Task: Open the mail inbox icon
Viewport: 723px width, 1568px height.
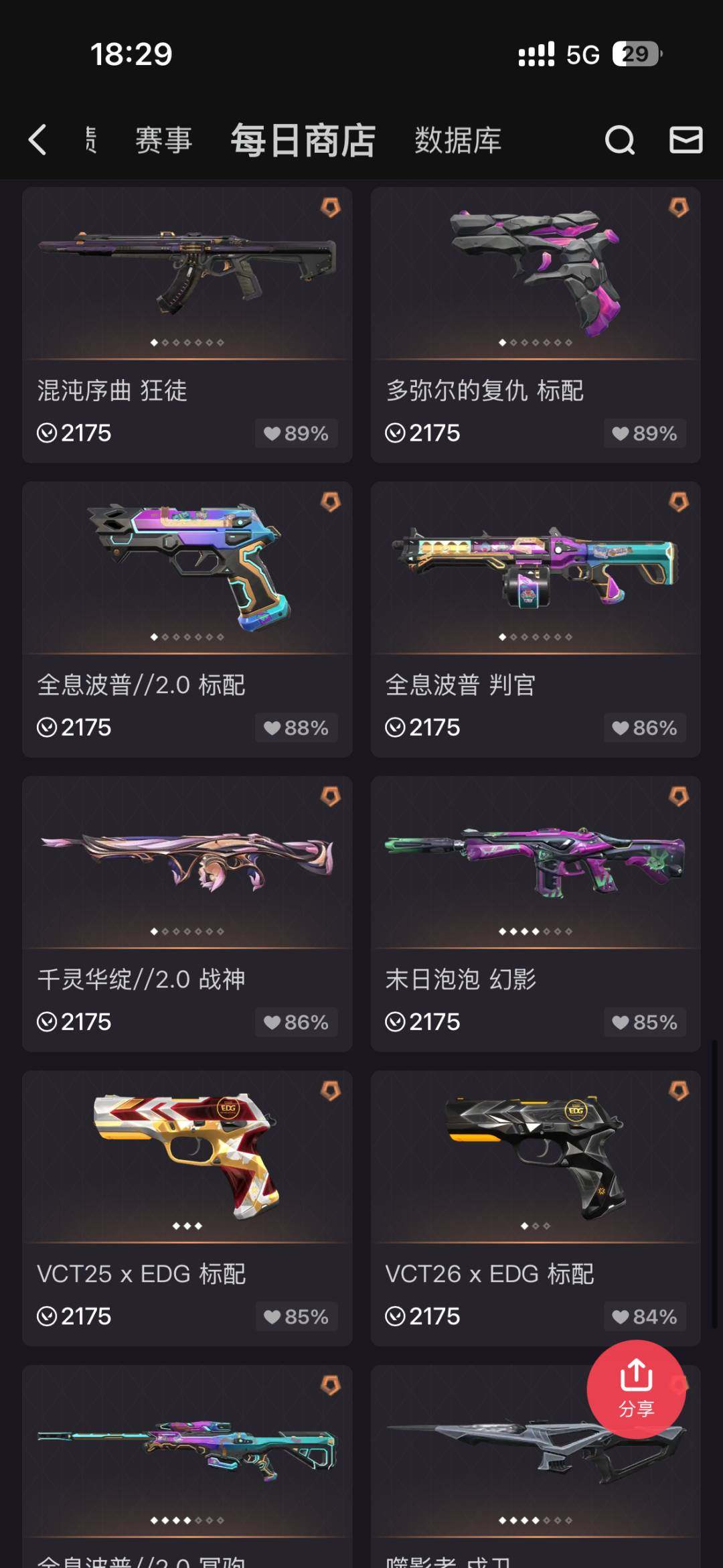Action: click(686, 140)
